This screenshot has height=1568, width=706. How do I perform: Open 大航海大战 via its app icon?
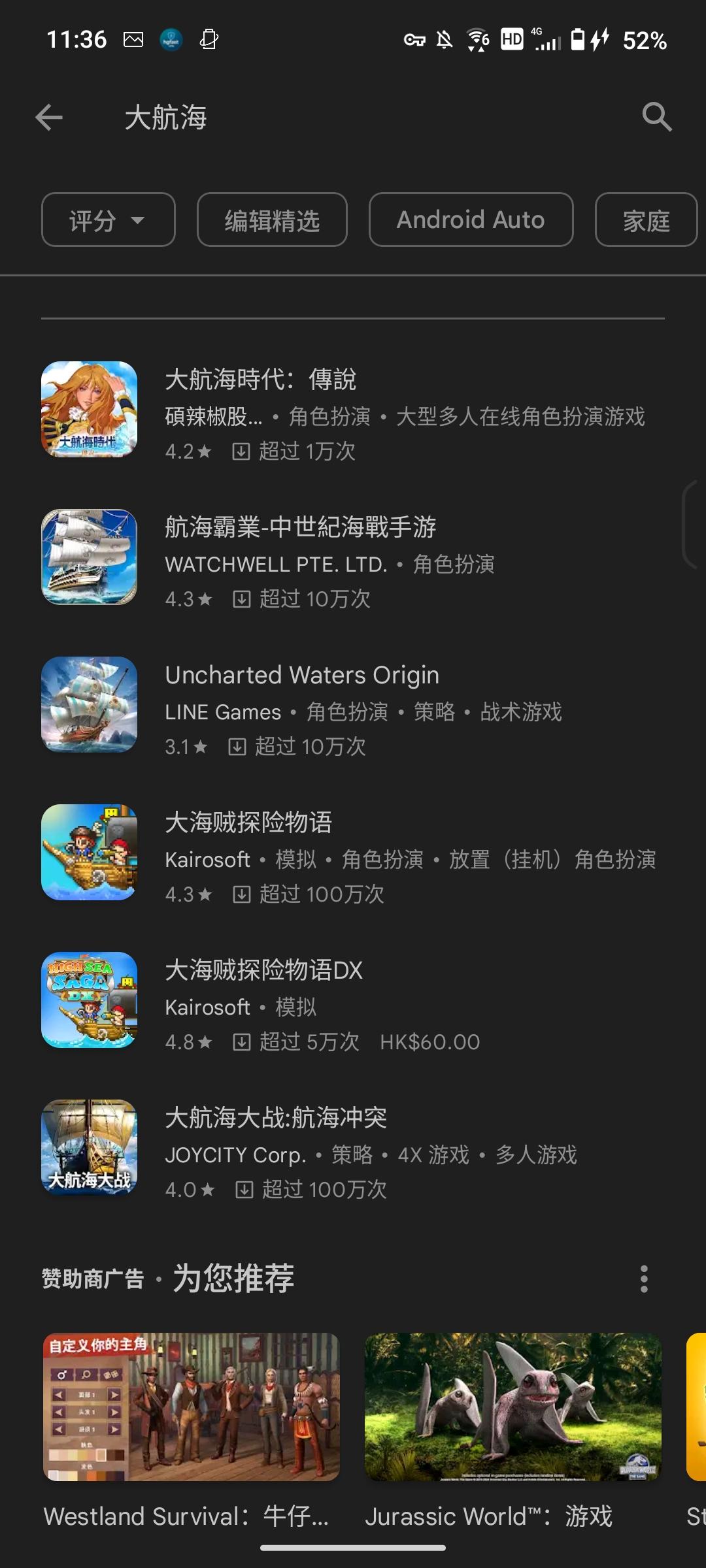[x=90, y=1148]
